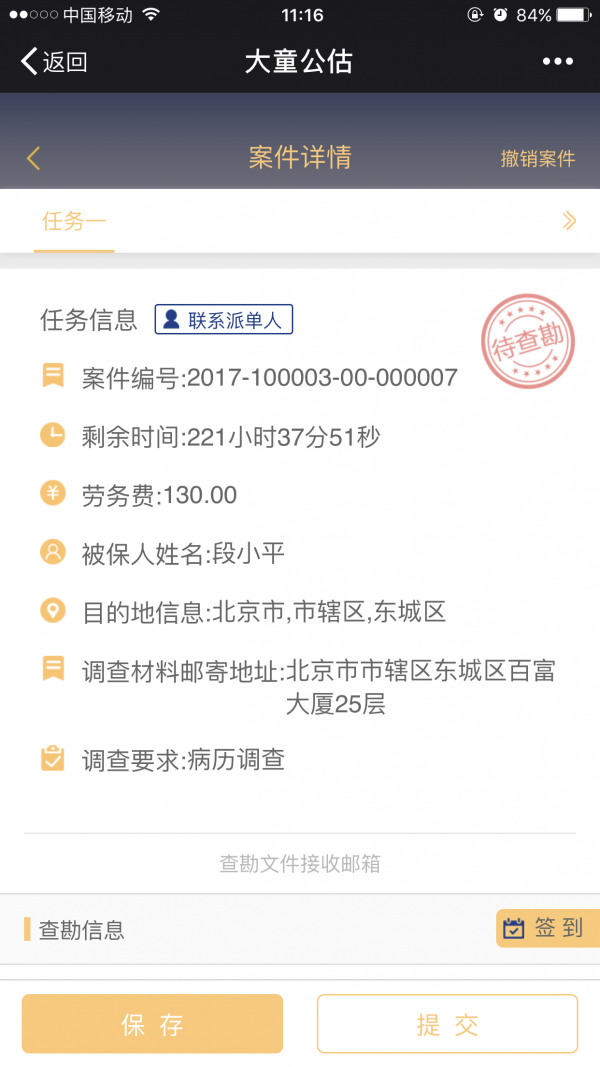
Task: Tap 撤销案件 to revoke the case
Action: [x=538, y=159]
